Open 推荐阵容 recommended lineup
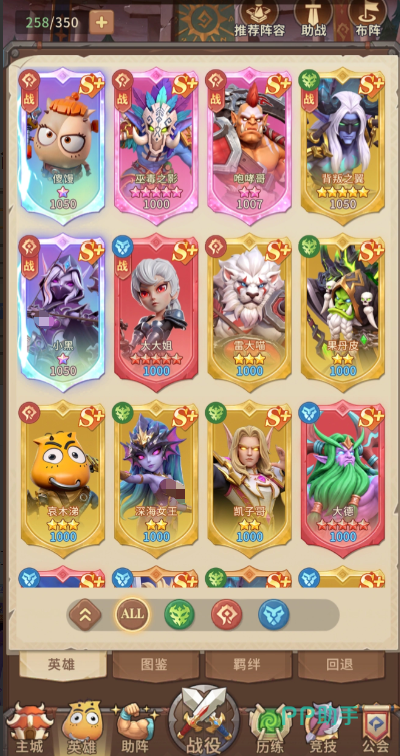 [259, 19]
